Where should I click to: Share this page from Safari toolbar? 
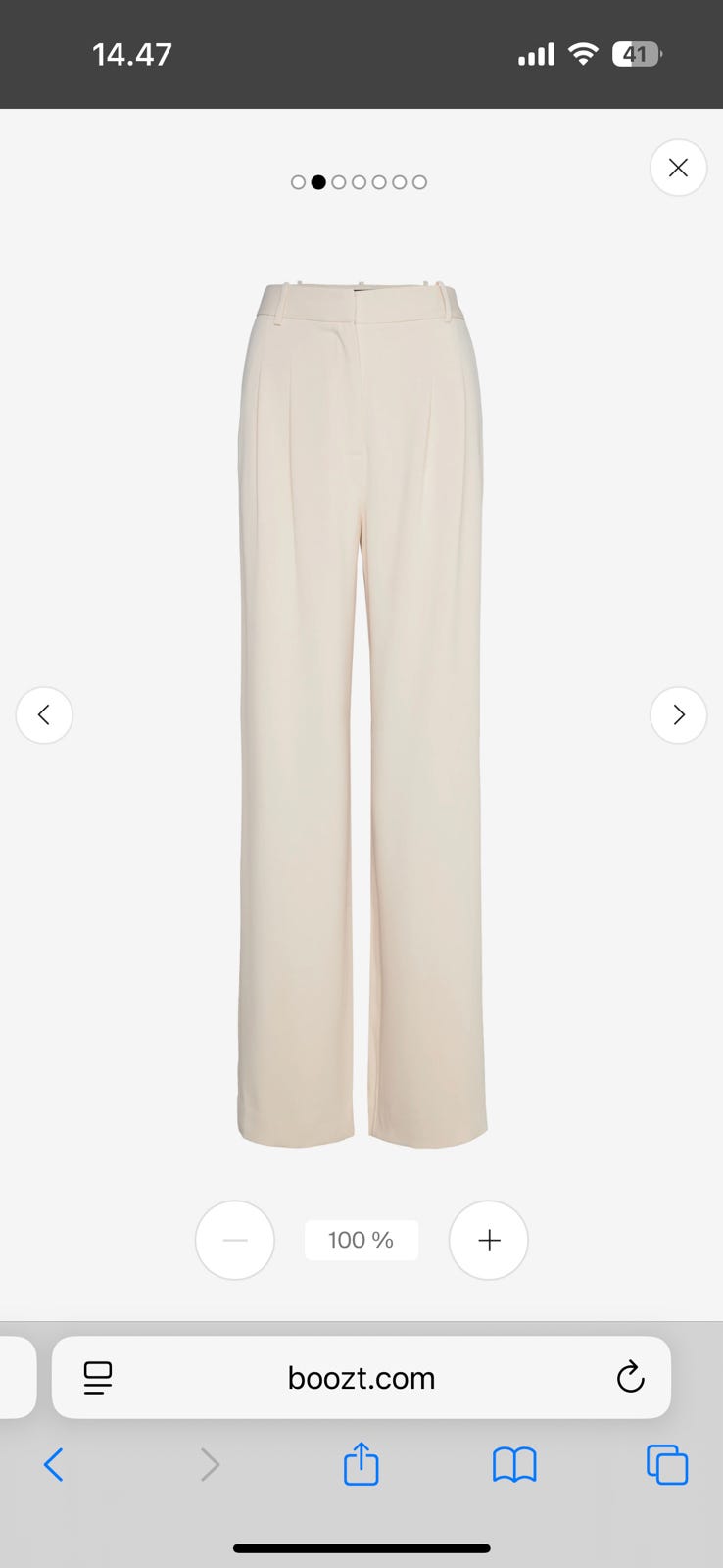(x=361, y=1464)
